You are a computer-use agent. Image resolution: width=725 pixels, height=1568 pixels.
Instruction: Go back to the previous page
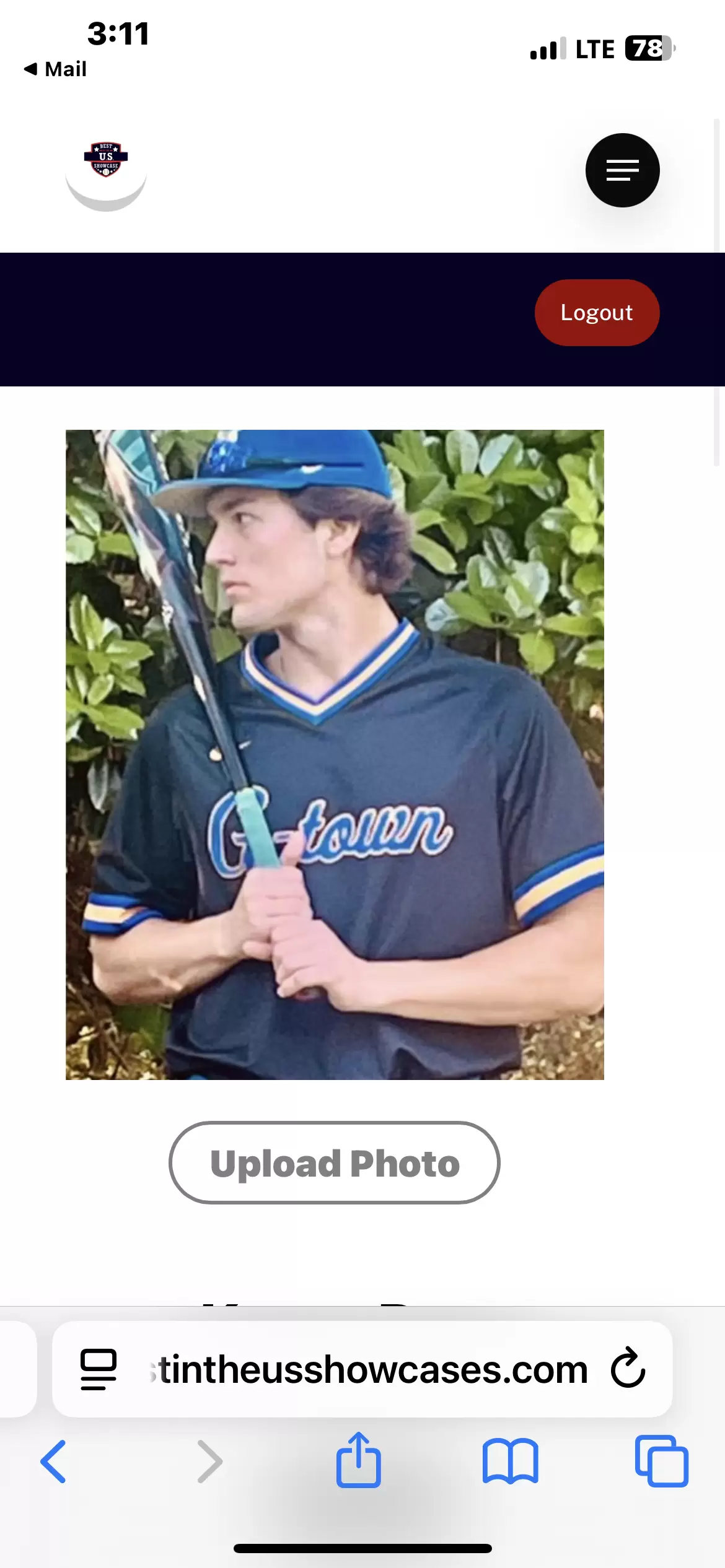(x=53, y=1461)
